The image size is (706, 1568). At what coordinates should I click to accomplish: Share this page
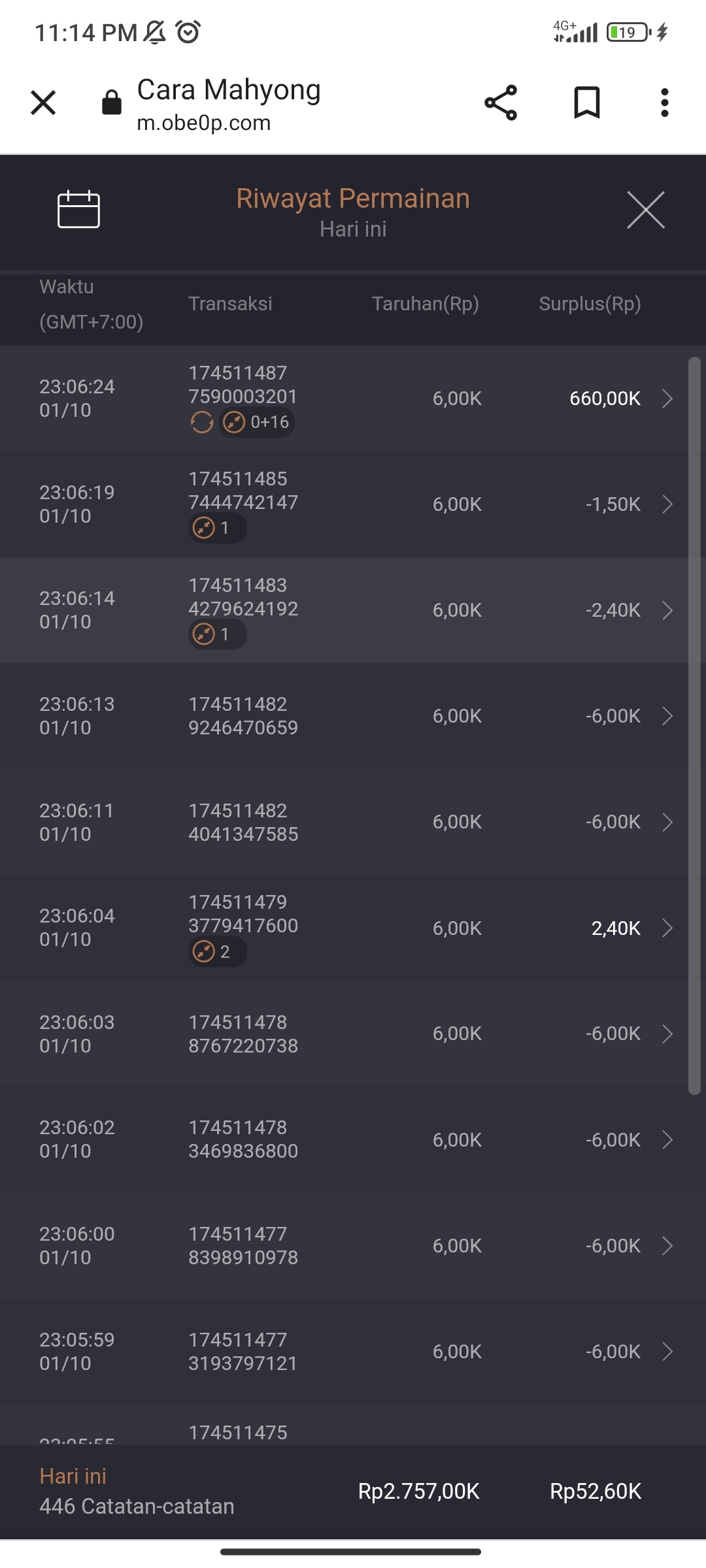pos(501,103)
